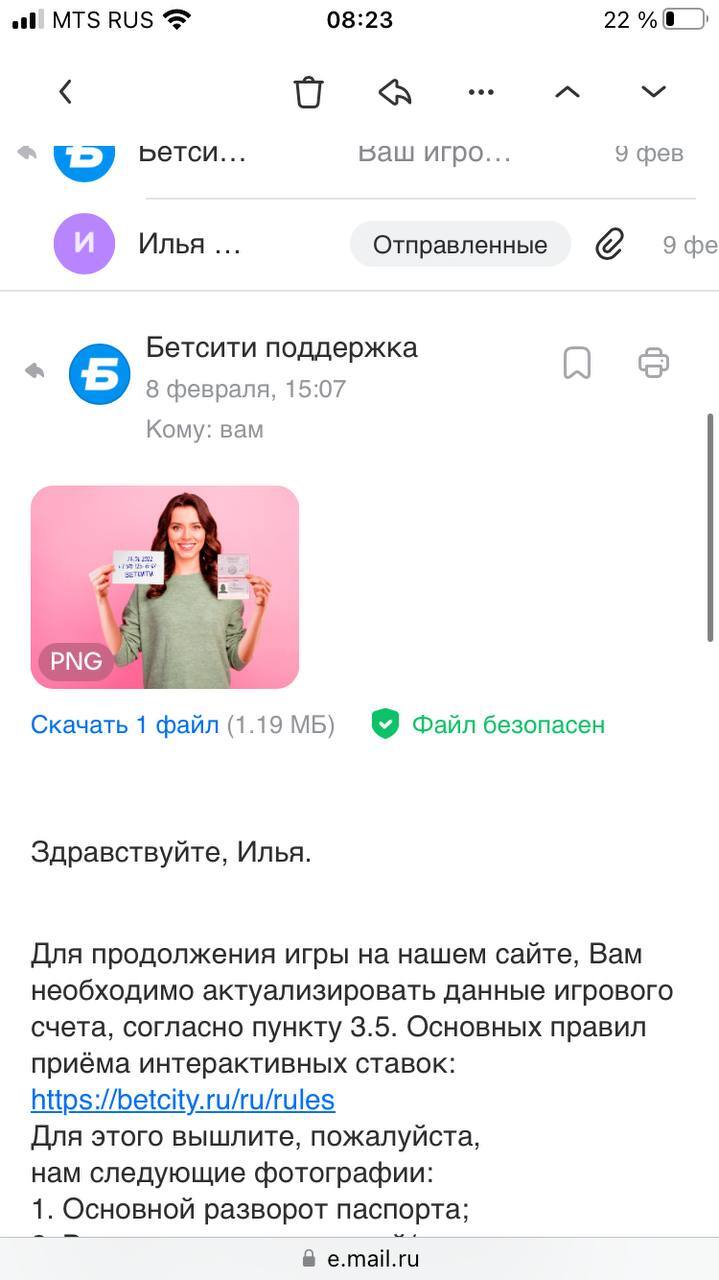Print this email
Viewport: 719px width, 1280px height.
click(653, 362)
